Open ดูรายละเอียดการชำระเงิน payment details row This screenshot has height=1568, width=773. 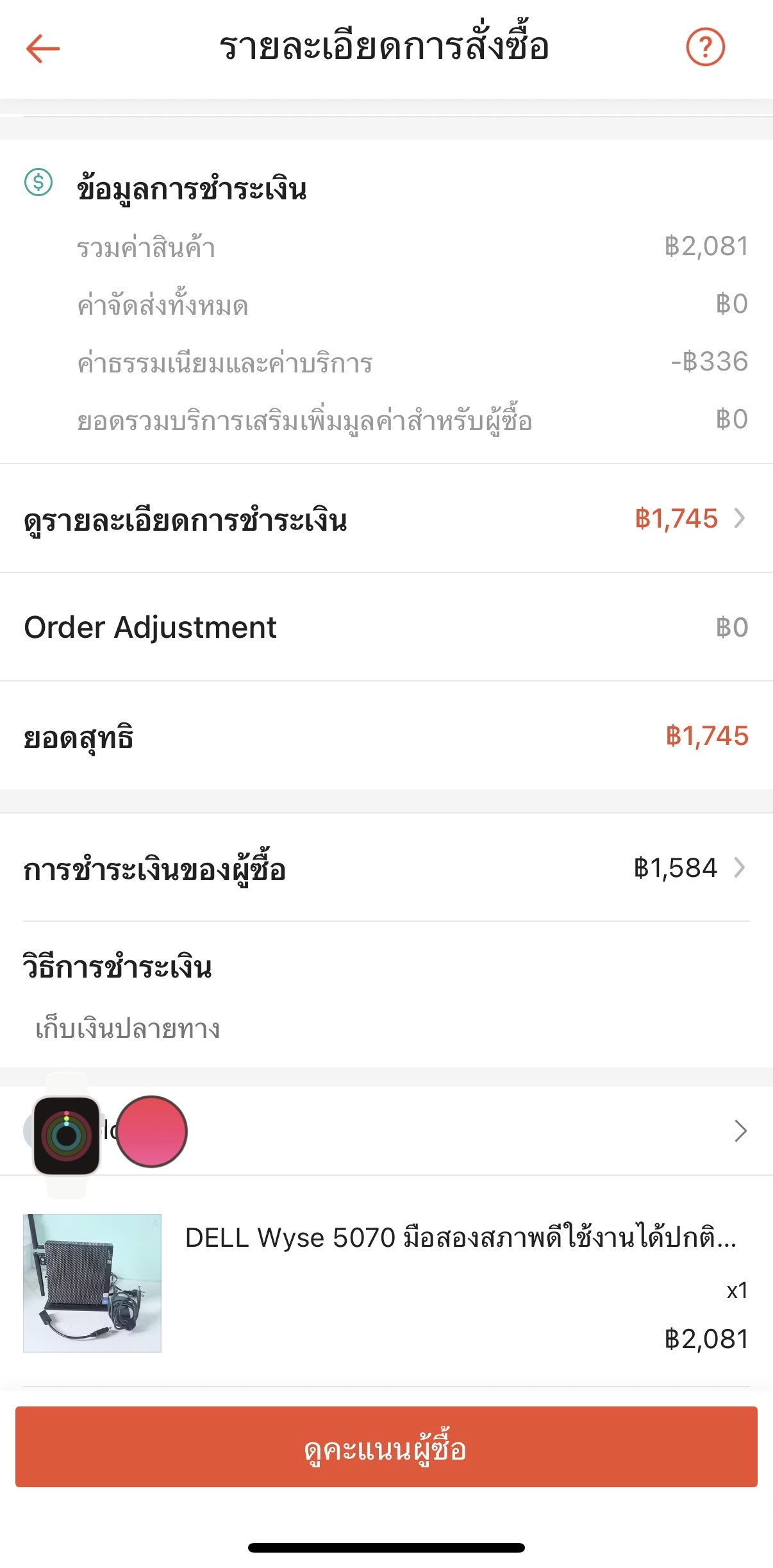[386, 519]
